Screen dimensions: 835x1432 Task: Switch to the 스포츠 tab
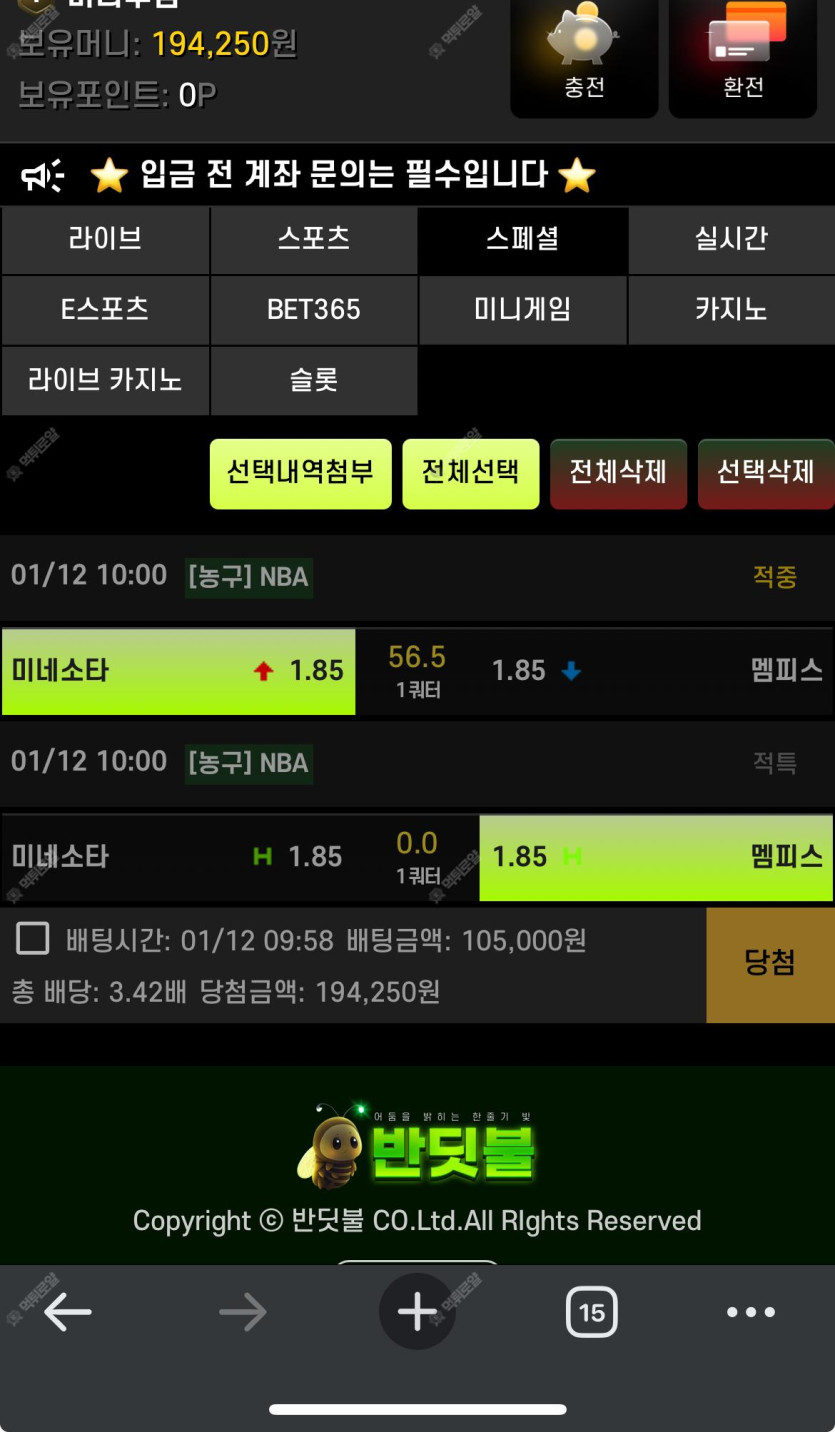[314, 240]
